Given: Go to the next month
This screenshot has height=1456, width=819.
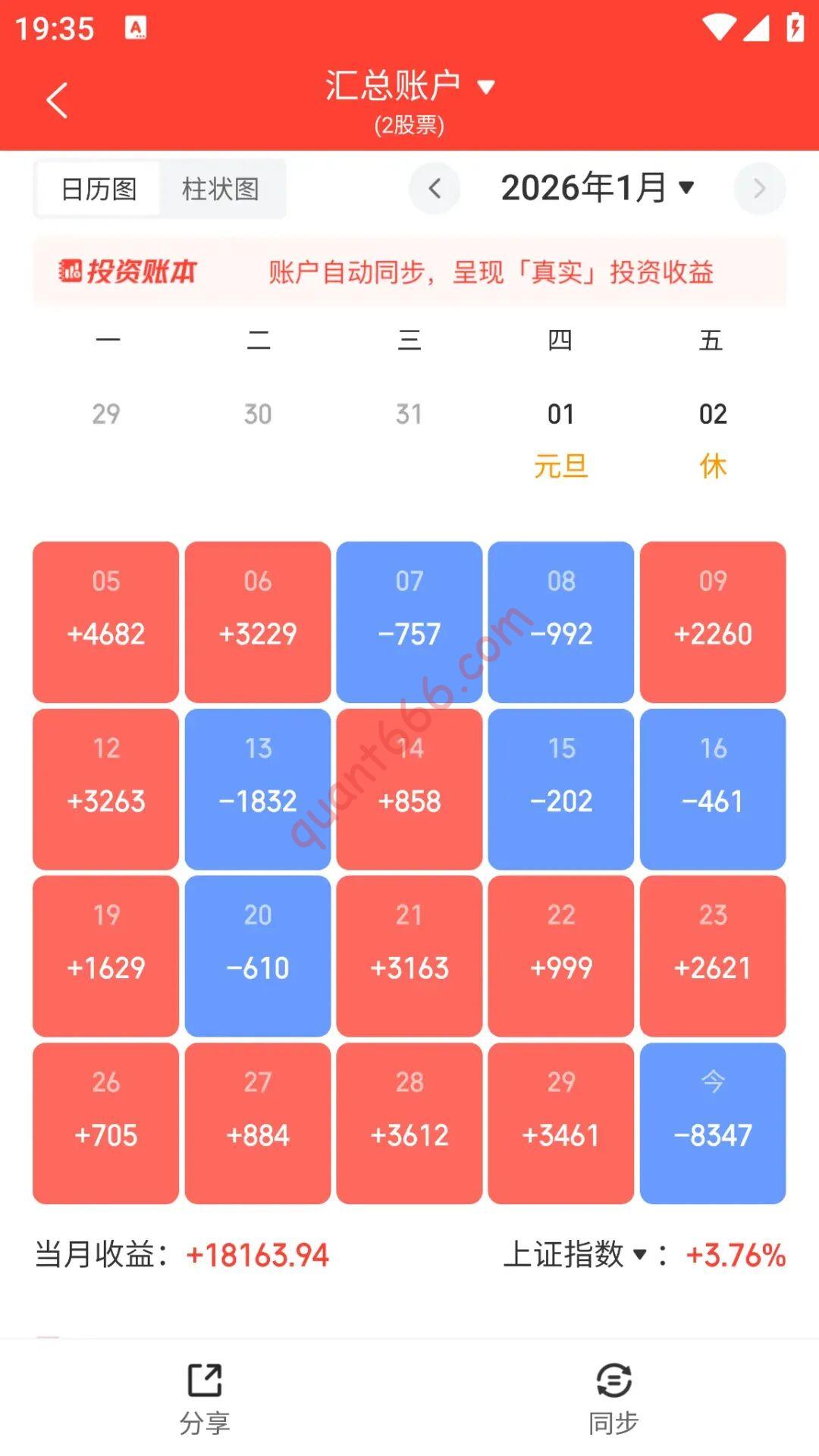Looking at the screenshot, I should [759, 188].
